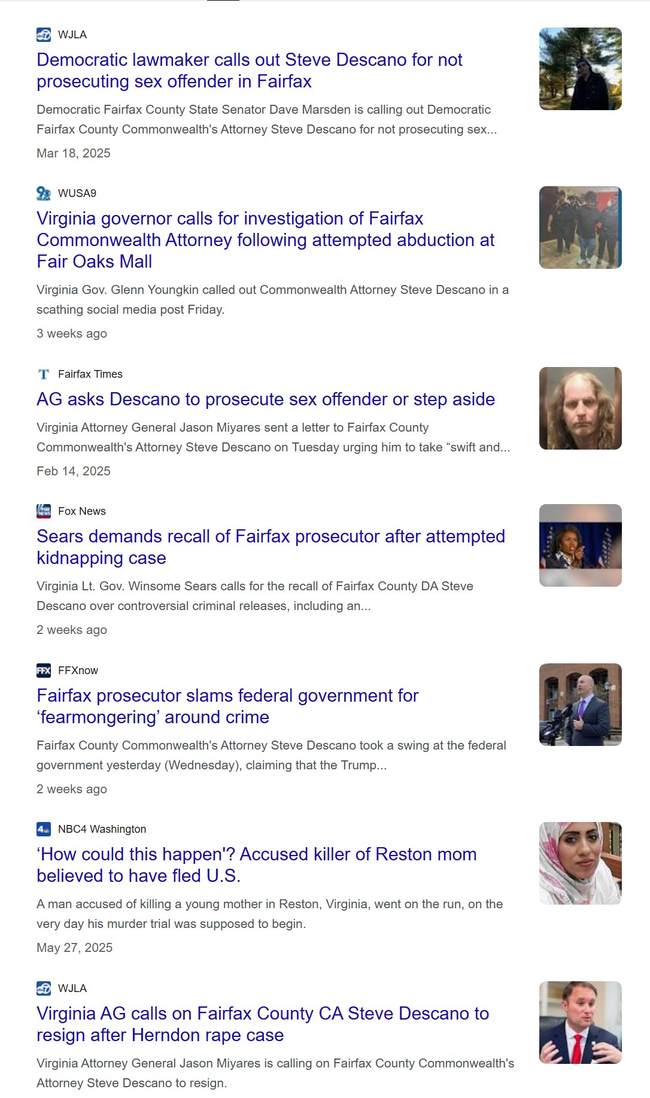This screenshot has width=650, height=1098.
Task: Read 'AG asks Descano to prosecute sex offender'
Action: [265, 399]
